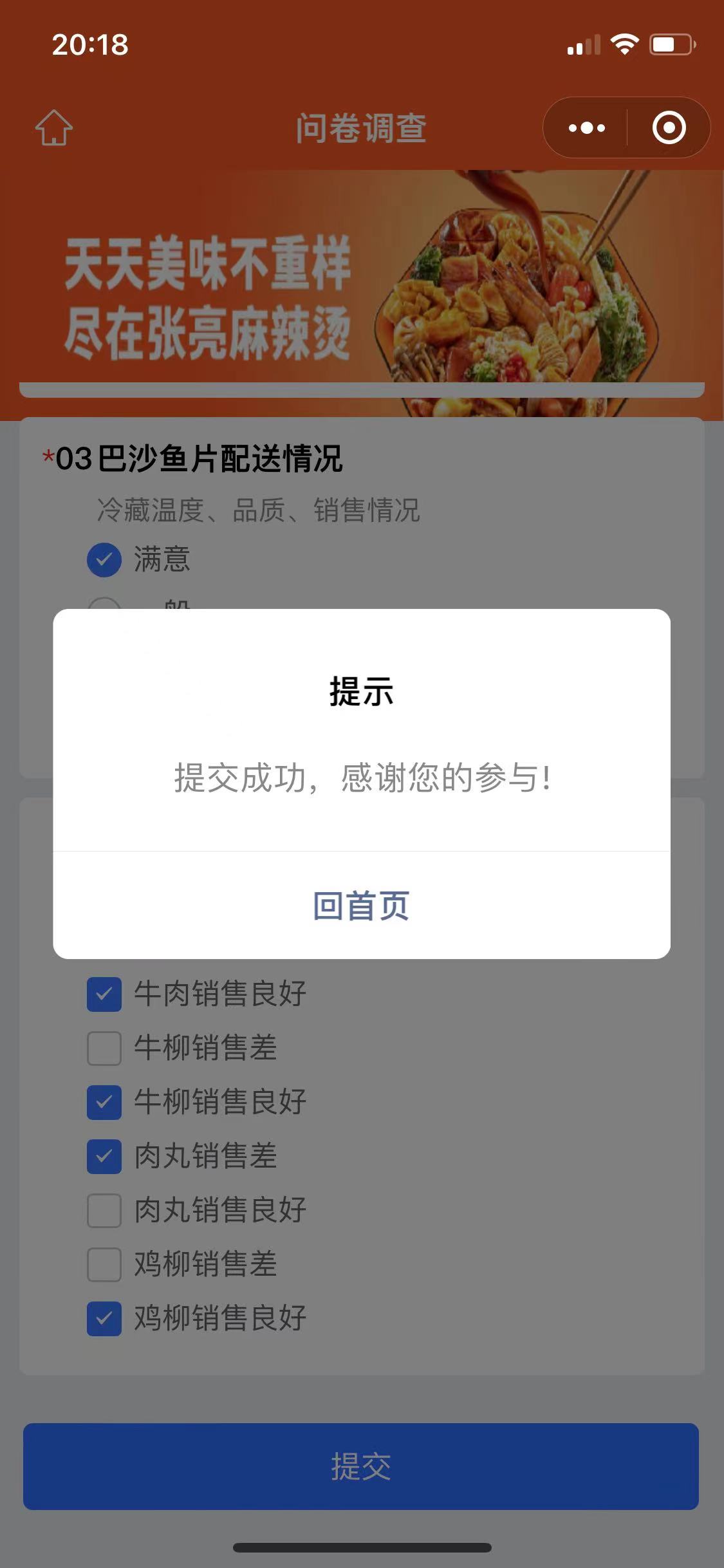
Task: Open the mini program more options menu
Action: [586, 127]
